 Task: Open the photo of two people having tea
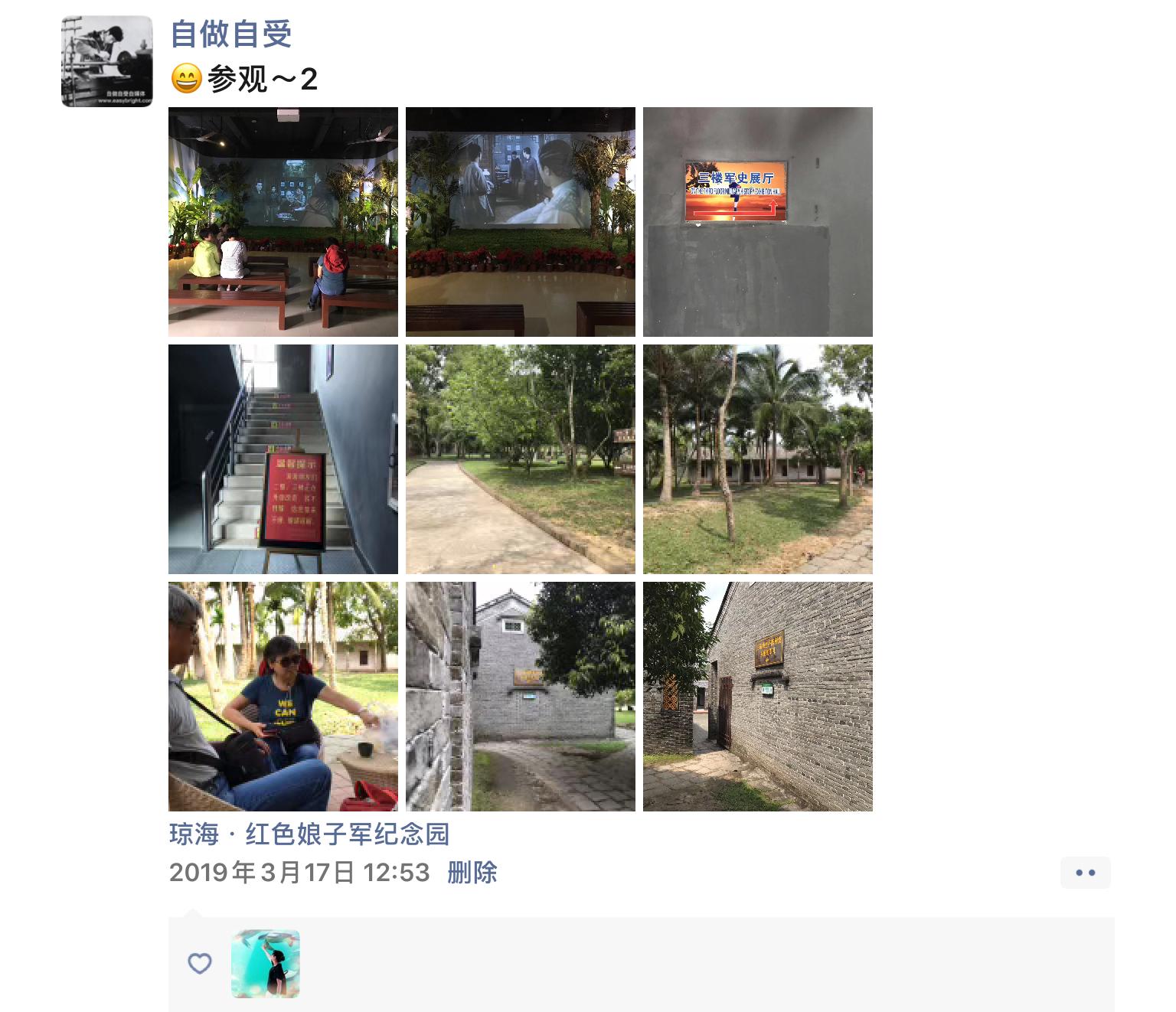pos(283,697)
